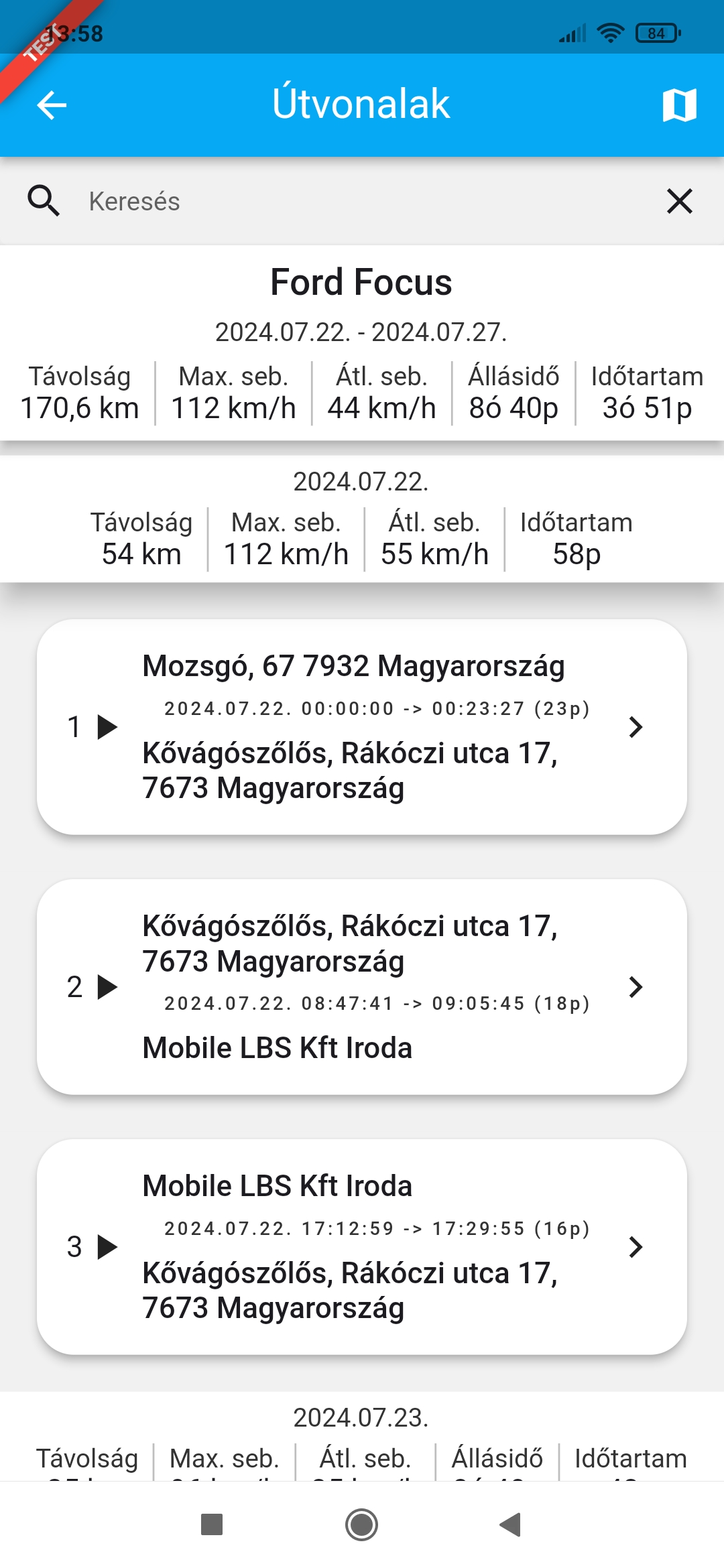
Task: Play route 1 from Mozsgó
Action: (107, 727)
